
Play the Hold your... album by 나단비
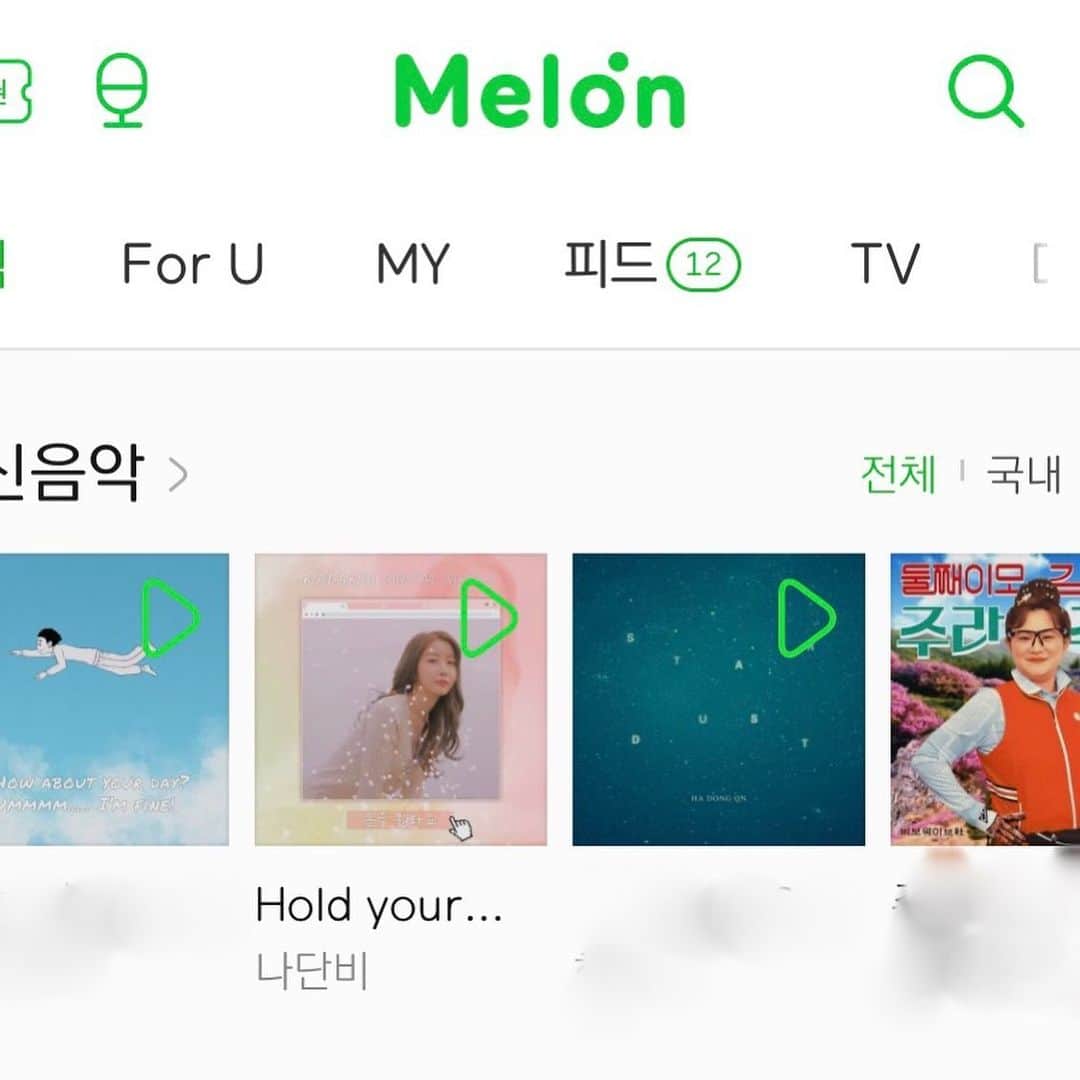[488, 618]
